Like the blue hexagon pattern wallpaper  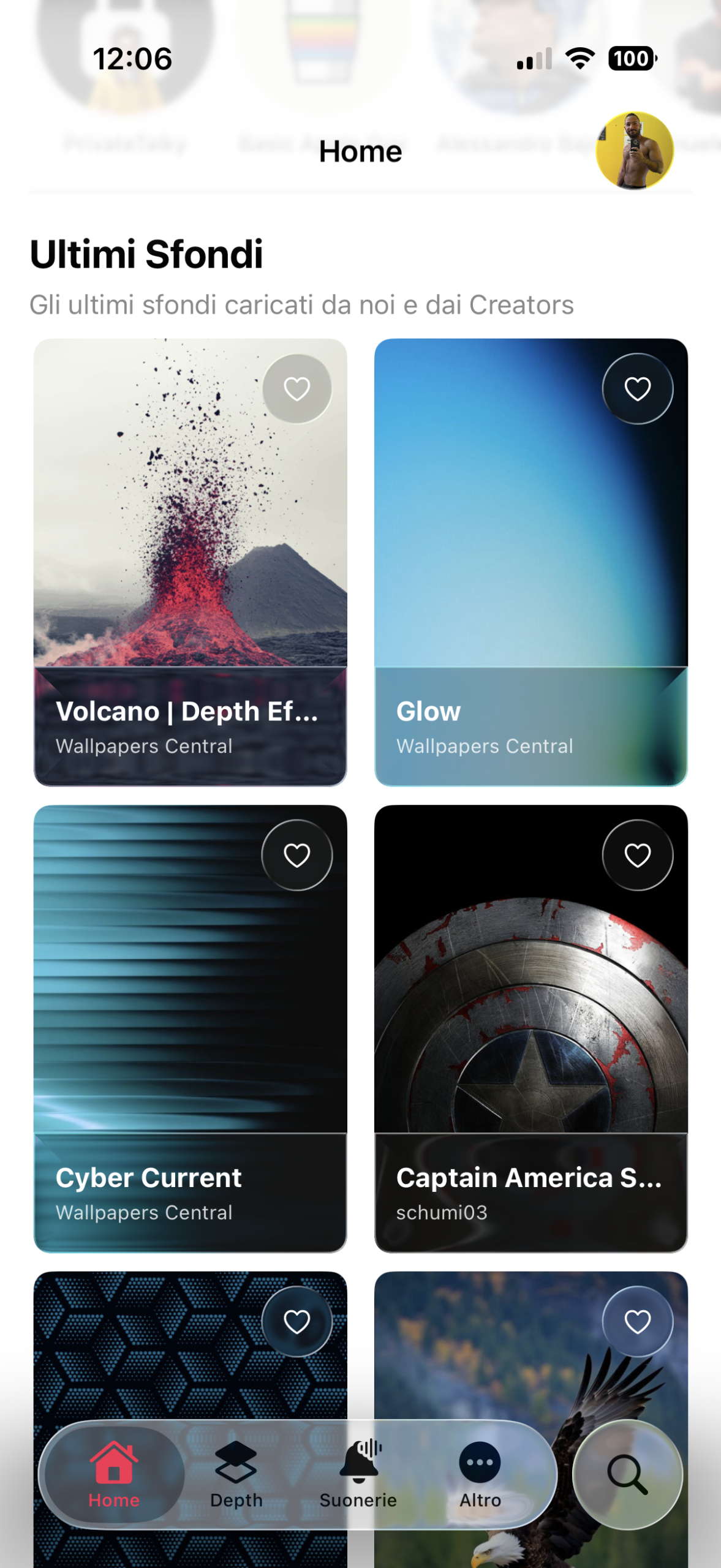[x=297, y=1321]
